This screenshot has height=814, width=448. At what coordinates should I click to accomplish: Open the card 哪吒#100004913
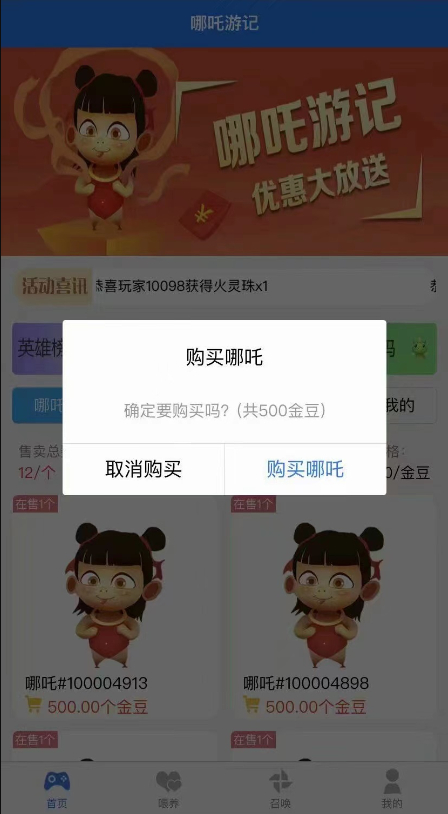(114, 607)
